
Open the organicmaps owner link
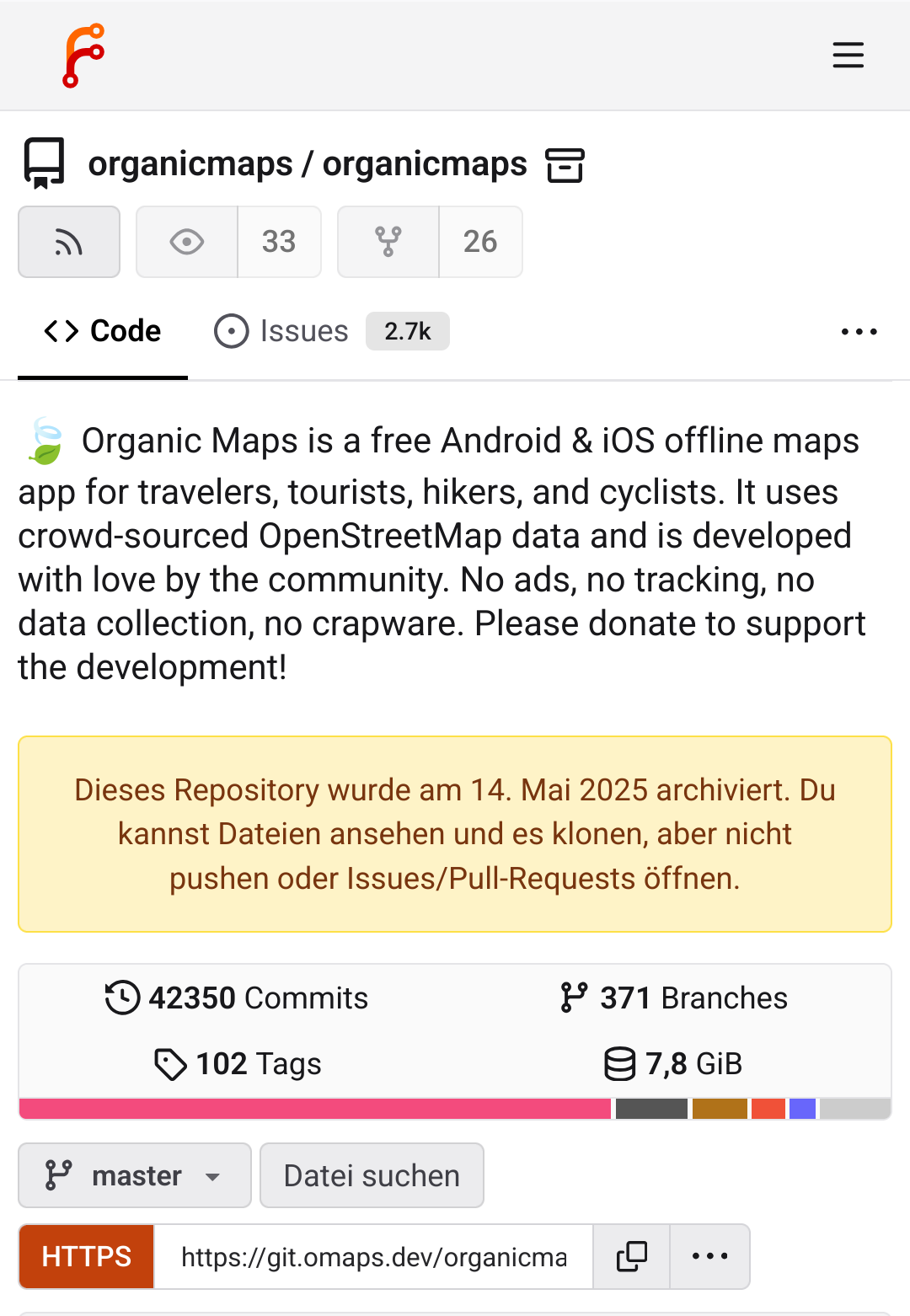pos(190,164)
